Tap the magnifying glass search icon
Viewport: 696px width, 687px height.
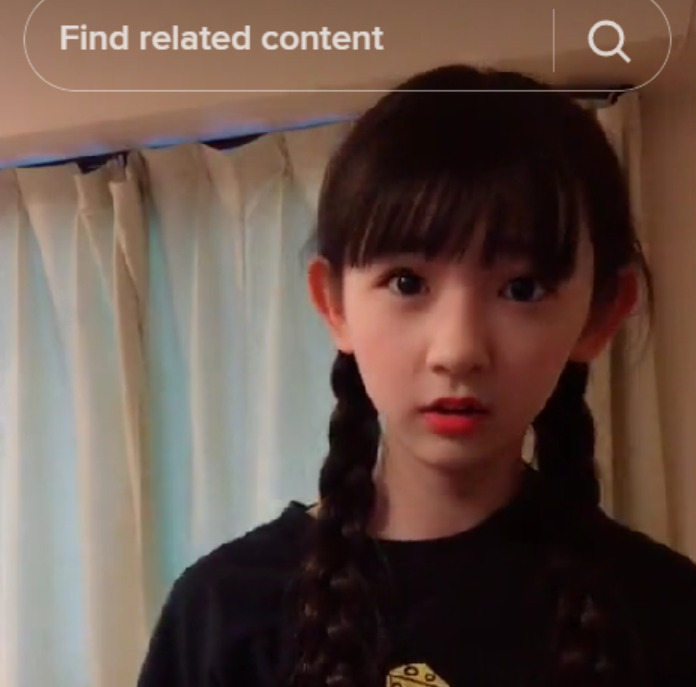[608, 41]
